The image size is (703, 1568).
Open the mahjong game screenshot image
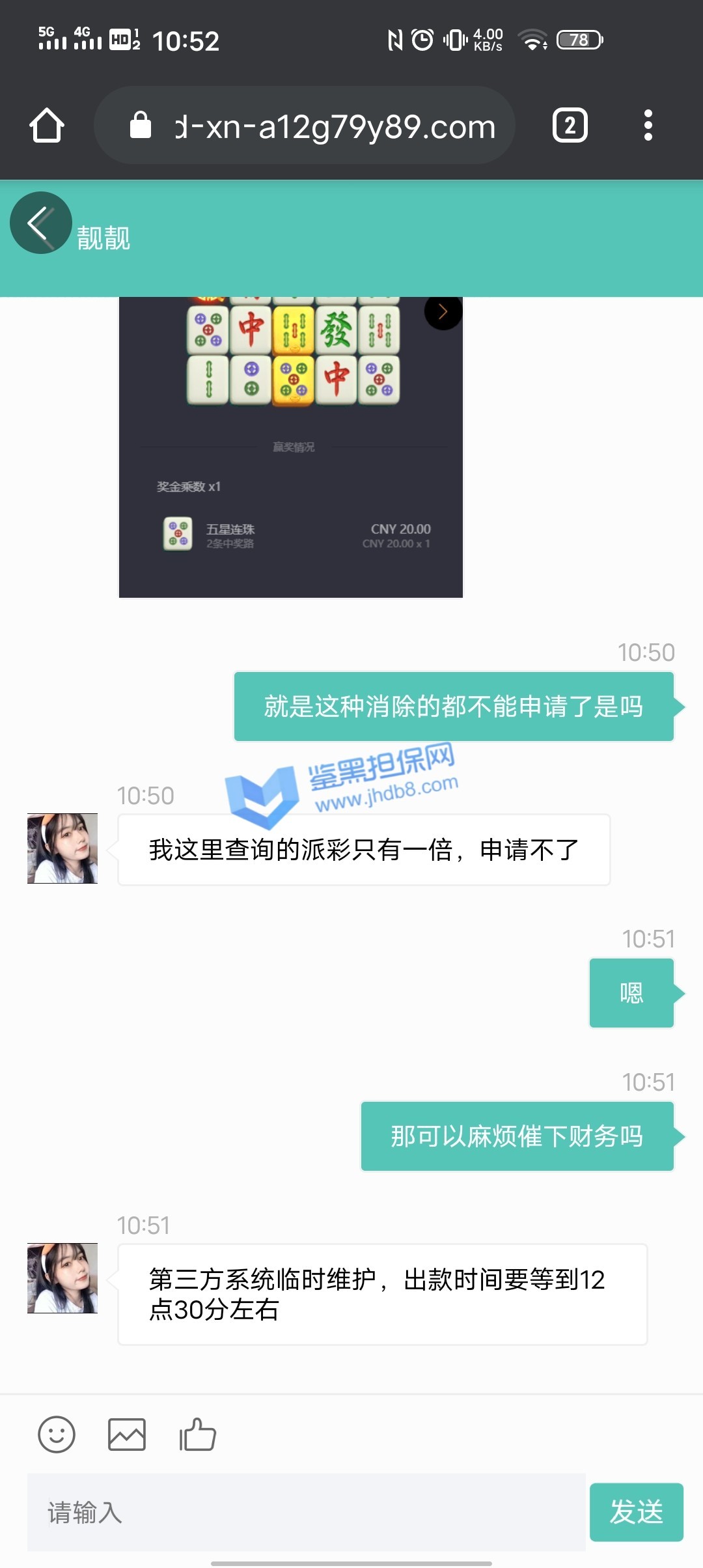pyautogui.click(x=290, y=447)
